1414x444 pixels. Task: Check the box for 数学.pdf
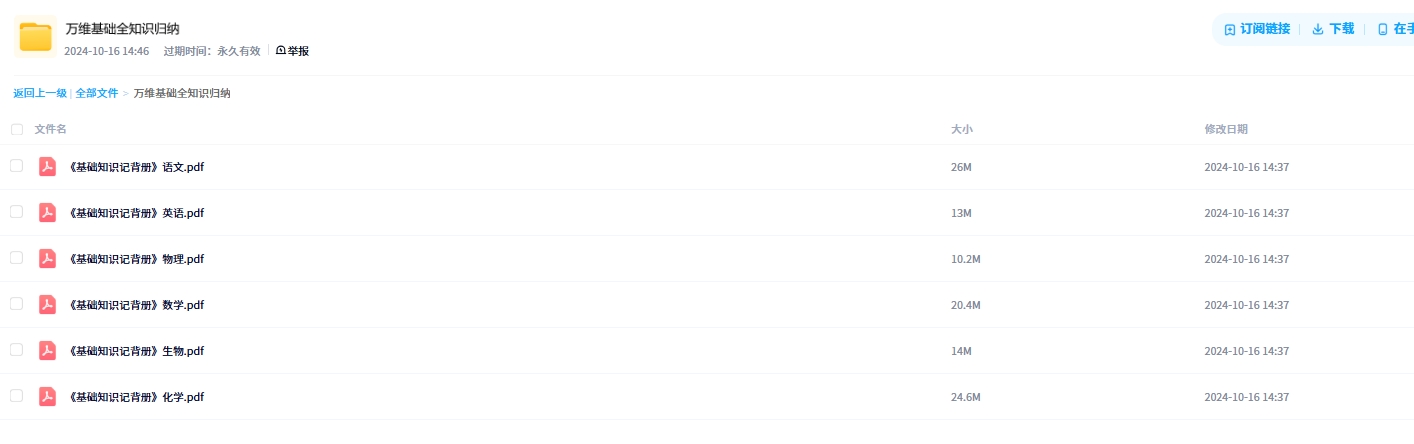pyautogui.click(x=17, y=304)
